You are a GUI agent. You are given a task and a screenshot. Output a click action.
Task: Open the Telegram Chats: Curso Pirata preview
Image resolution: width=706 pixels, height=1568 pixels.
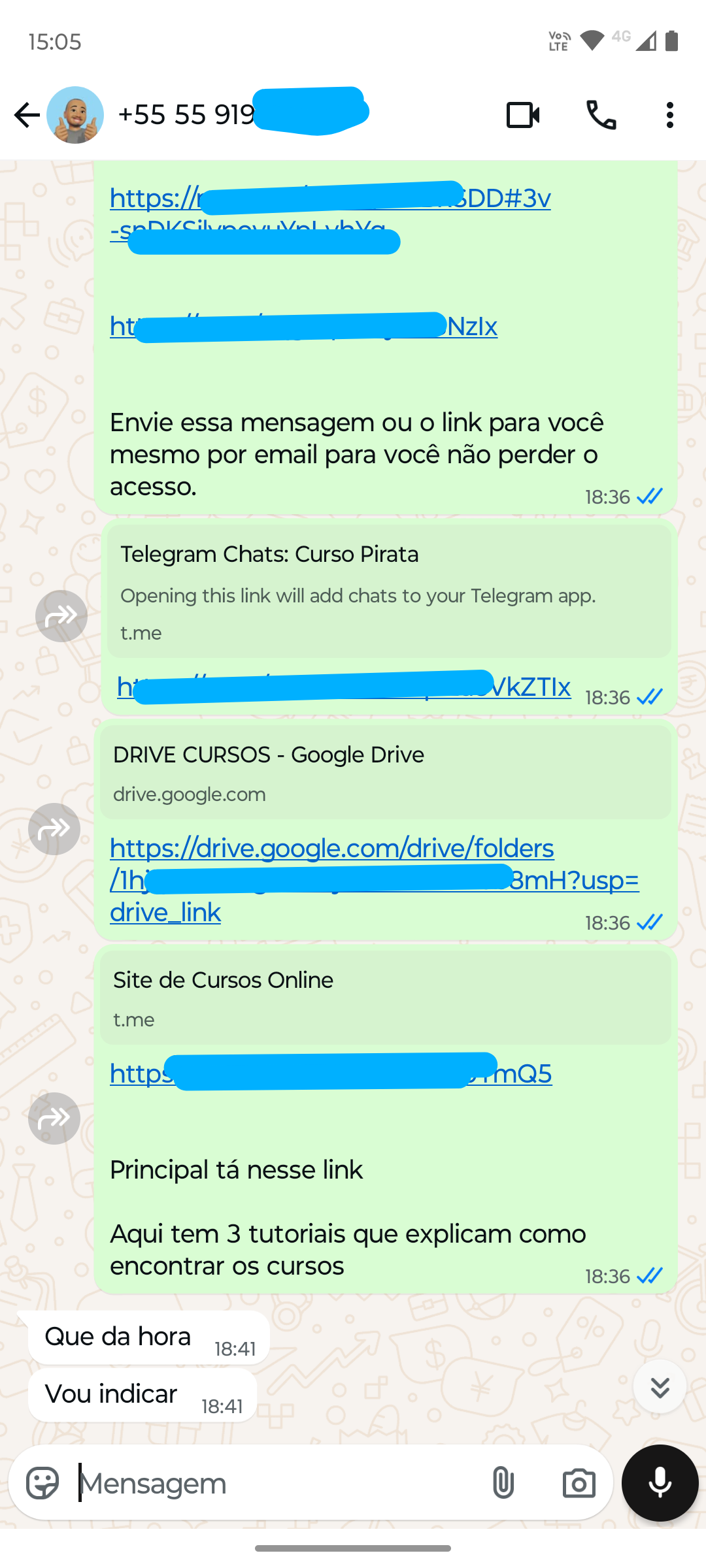point(389,591)
